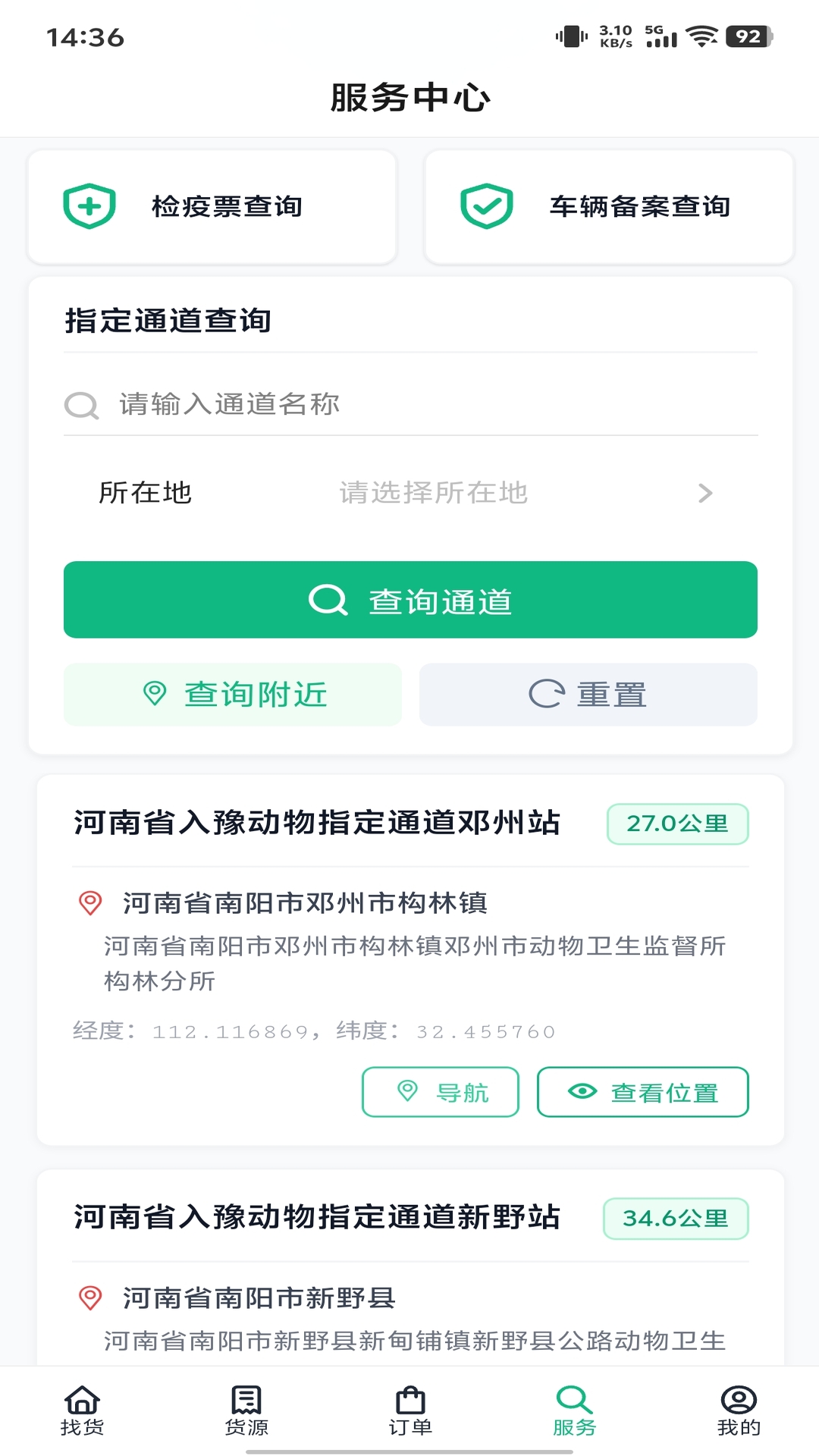Screen dimensions: 819x1456
Task: Click the 查询附近 nearby search button
Action: [x=232, y=693]
